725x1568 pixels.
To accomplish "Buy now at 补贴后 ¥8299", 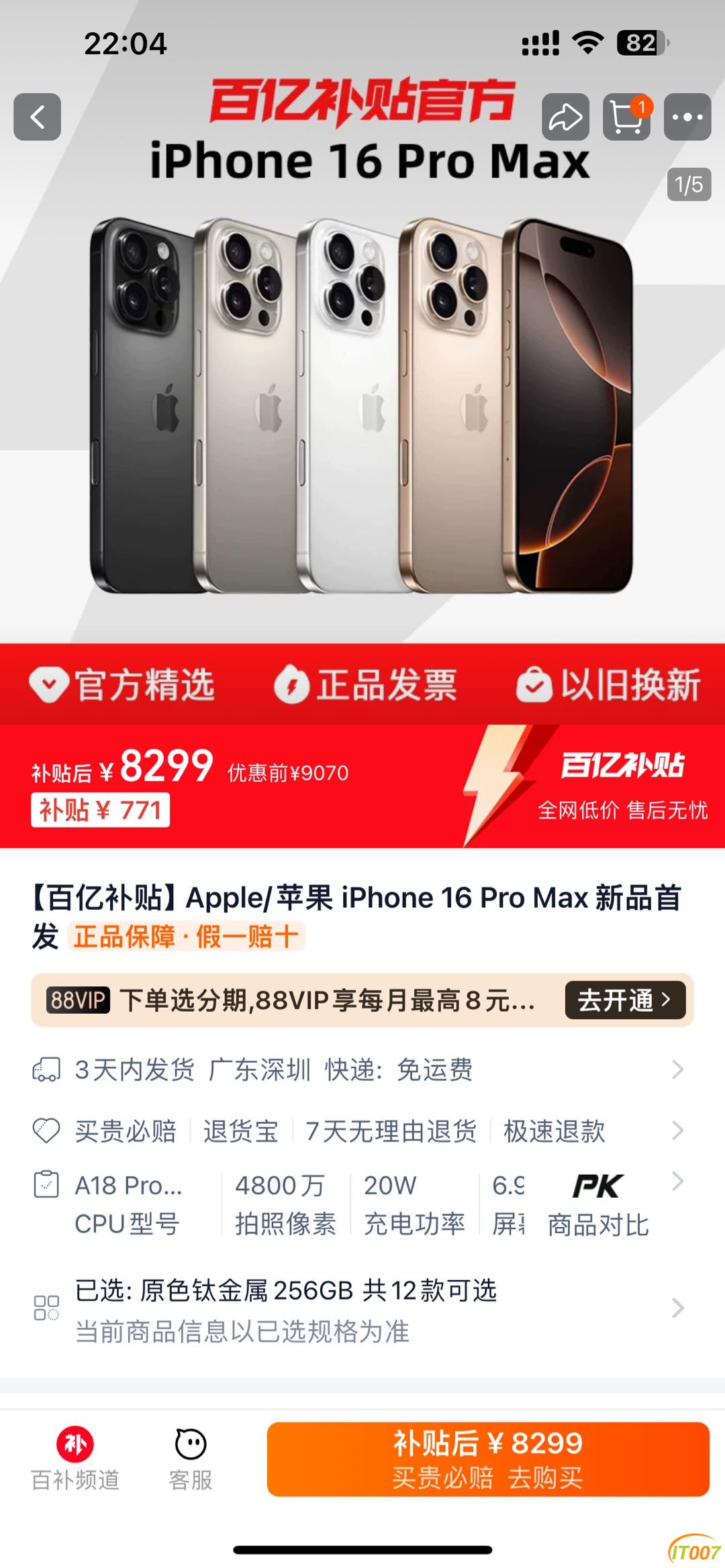I will click(x=488, y=1459).
